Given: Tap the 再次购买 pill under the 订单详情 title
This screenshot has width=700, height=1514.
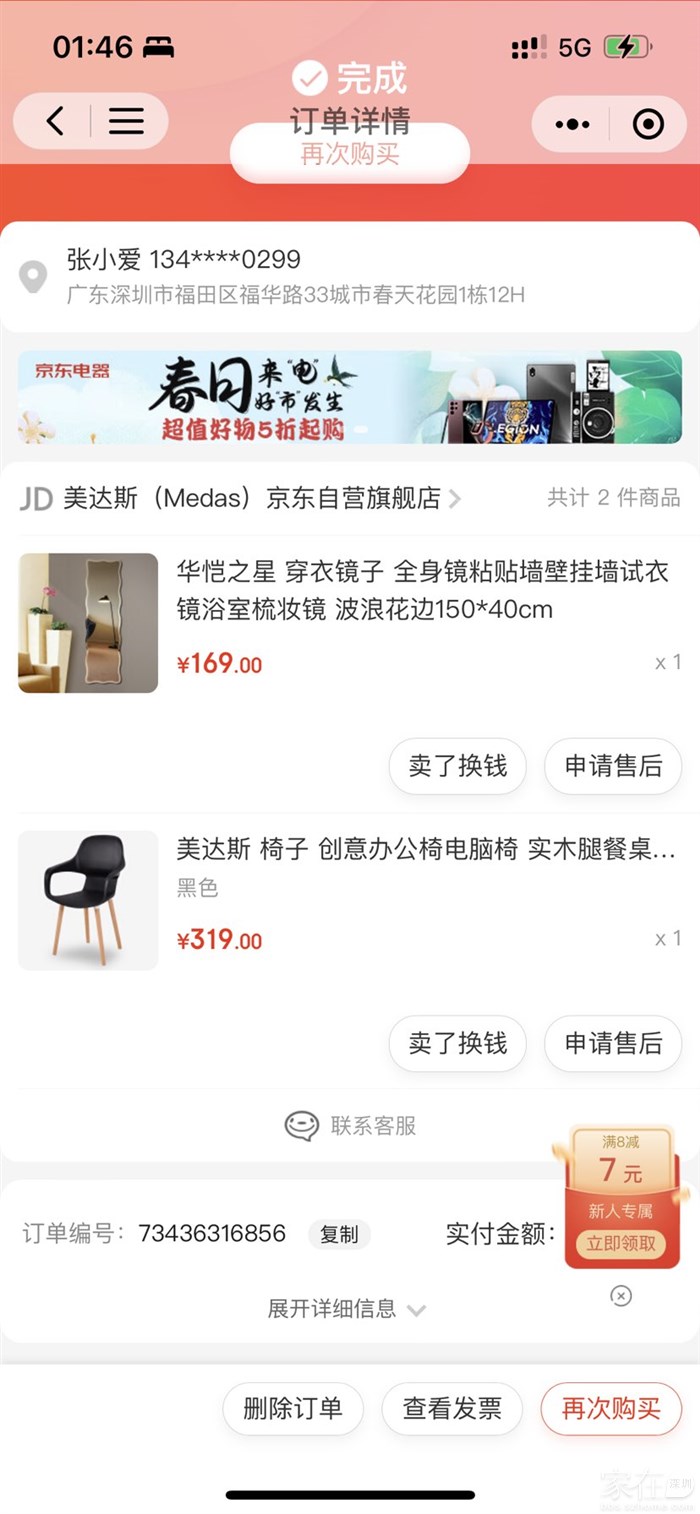Looking at the screenshot, I should coord(350,155).
